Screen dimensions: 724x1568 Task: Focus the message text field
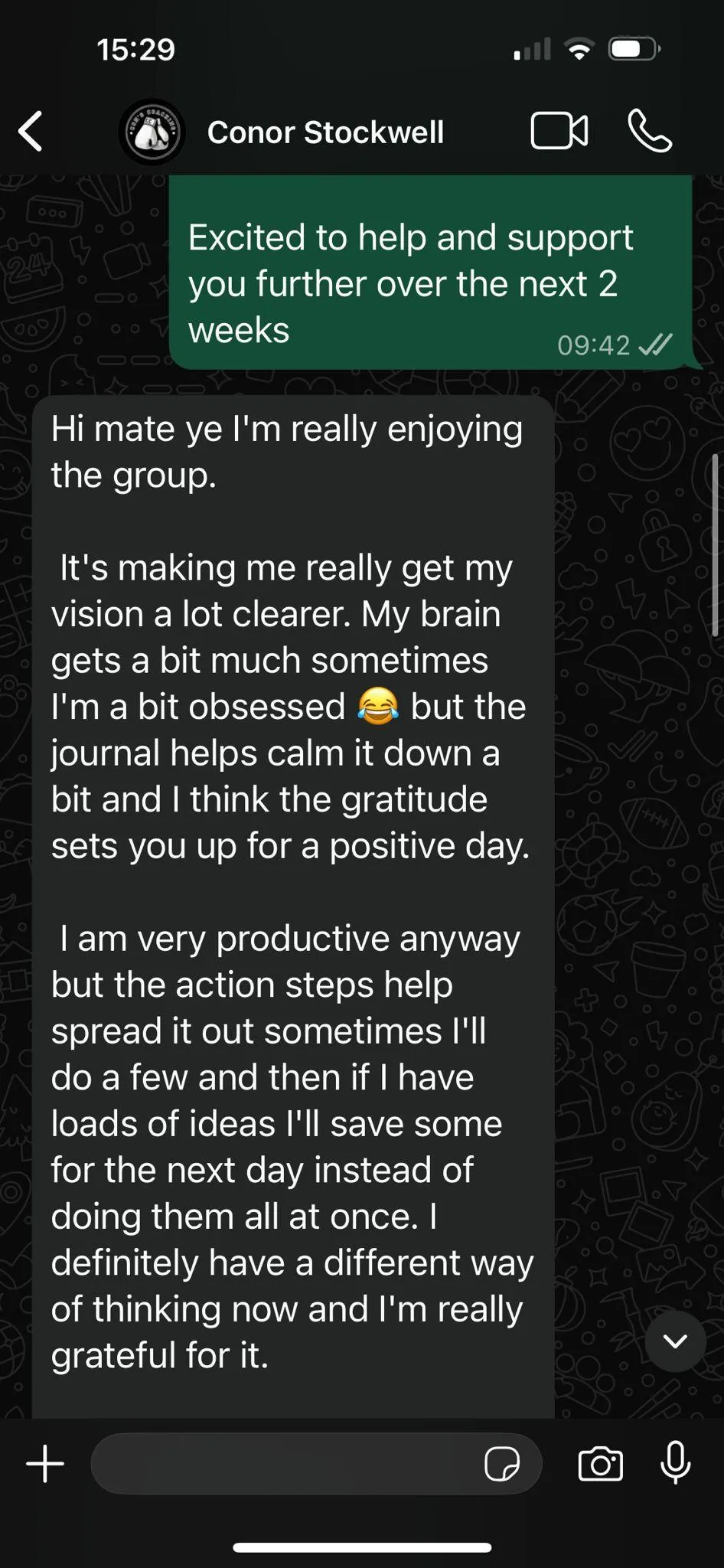[x=283, y=1463]
